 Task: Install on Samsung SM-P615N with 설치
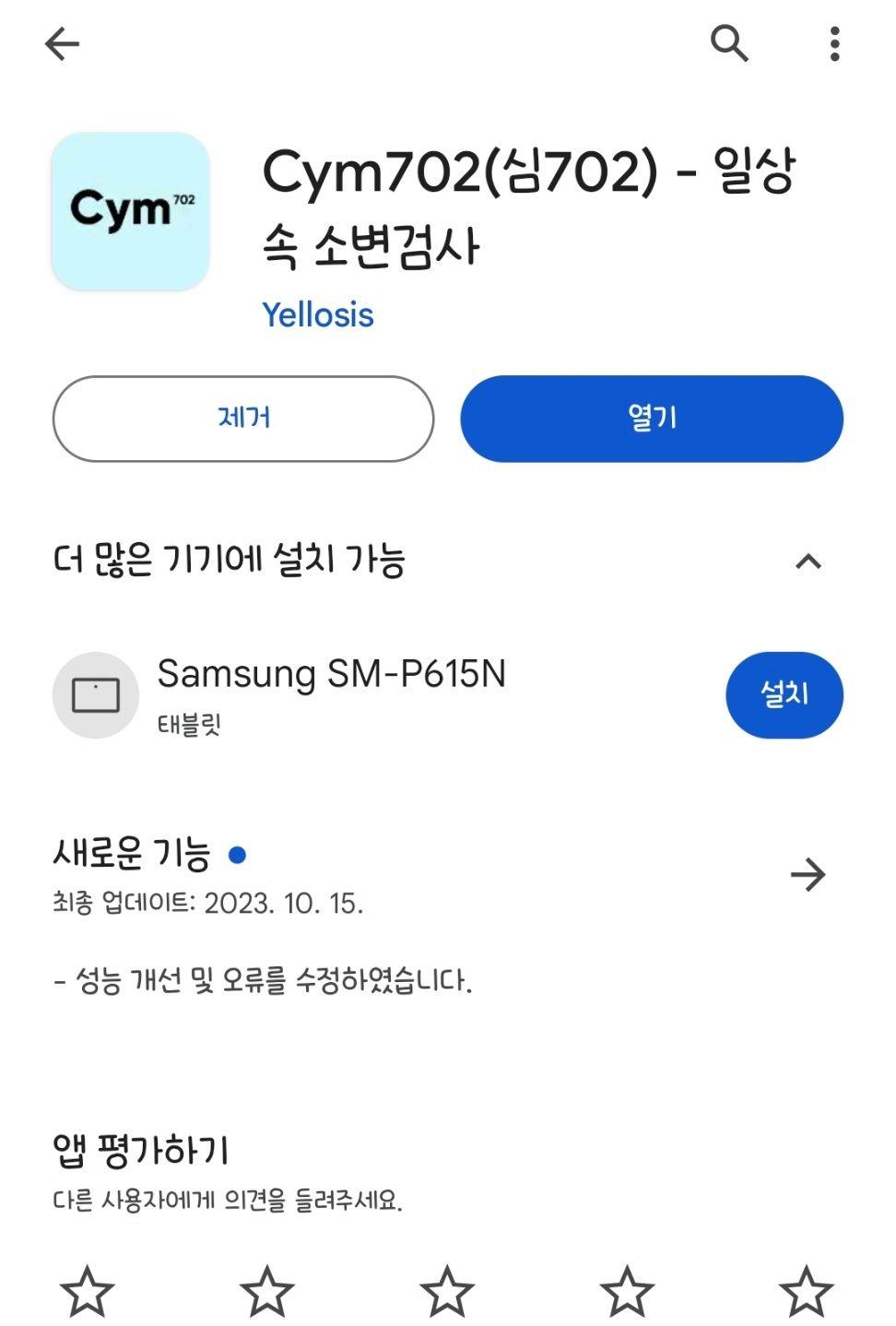point(784,695)
